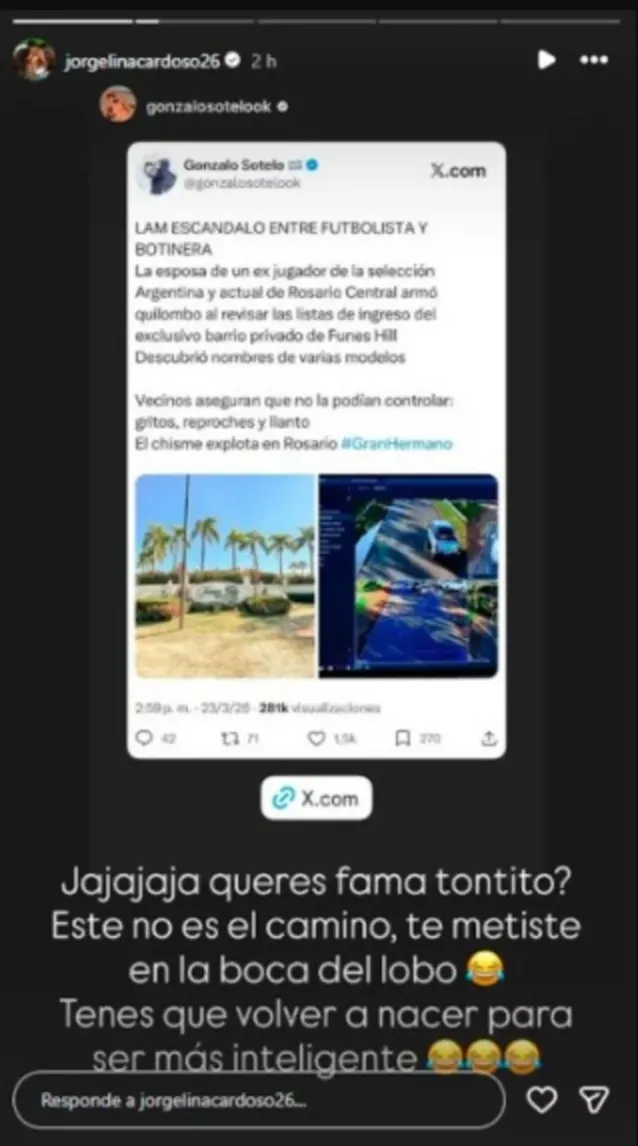Open the reshared gonzalosotelook post
Viewport: 638px width, 1146px height.
(316, 450)
